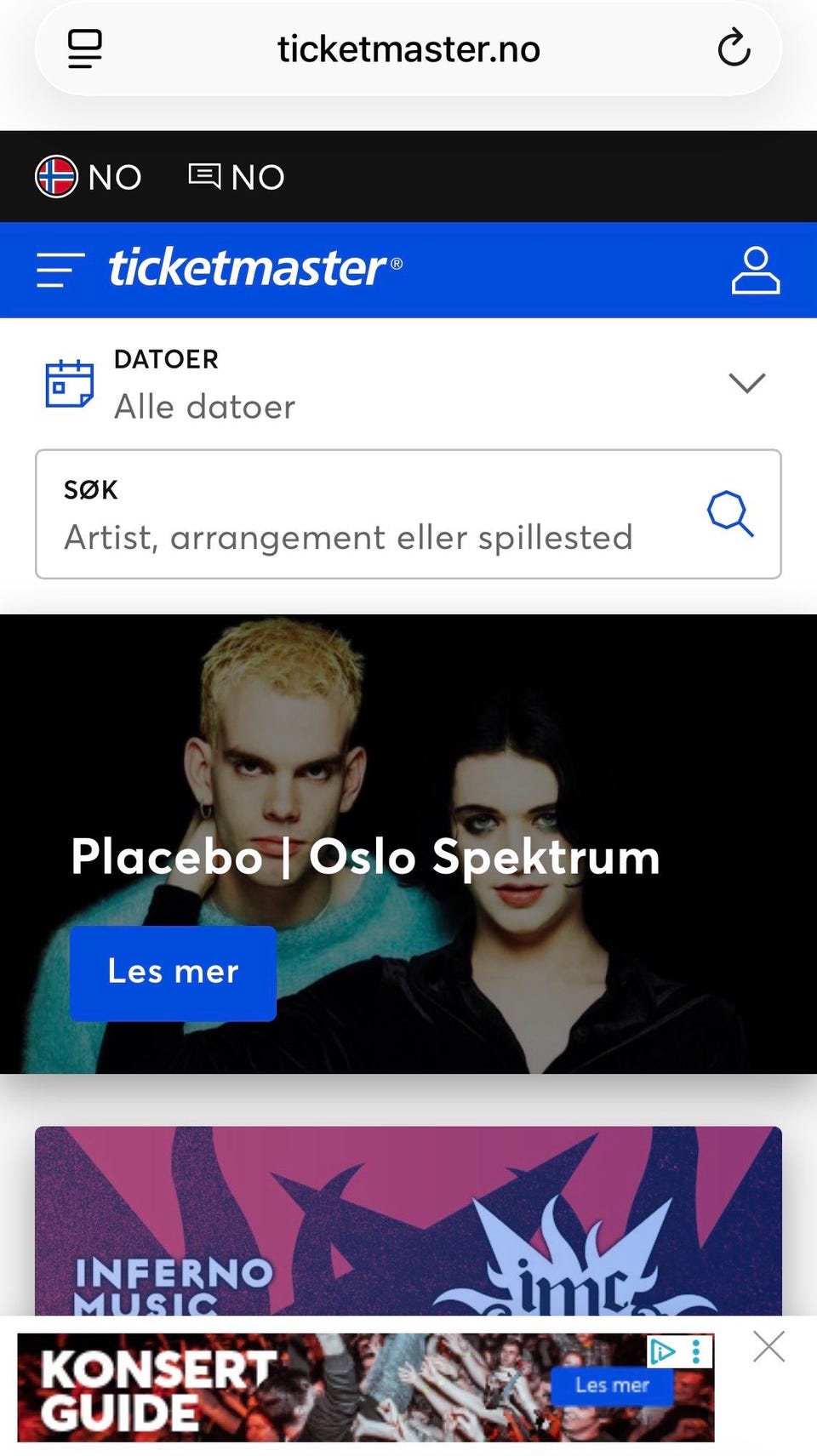Click the Norwegian flag language icon

point(57,176)
